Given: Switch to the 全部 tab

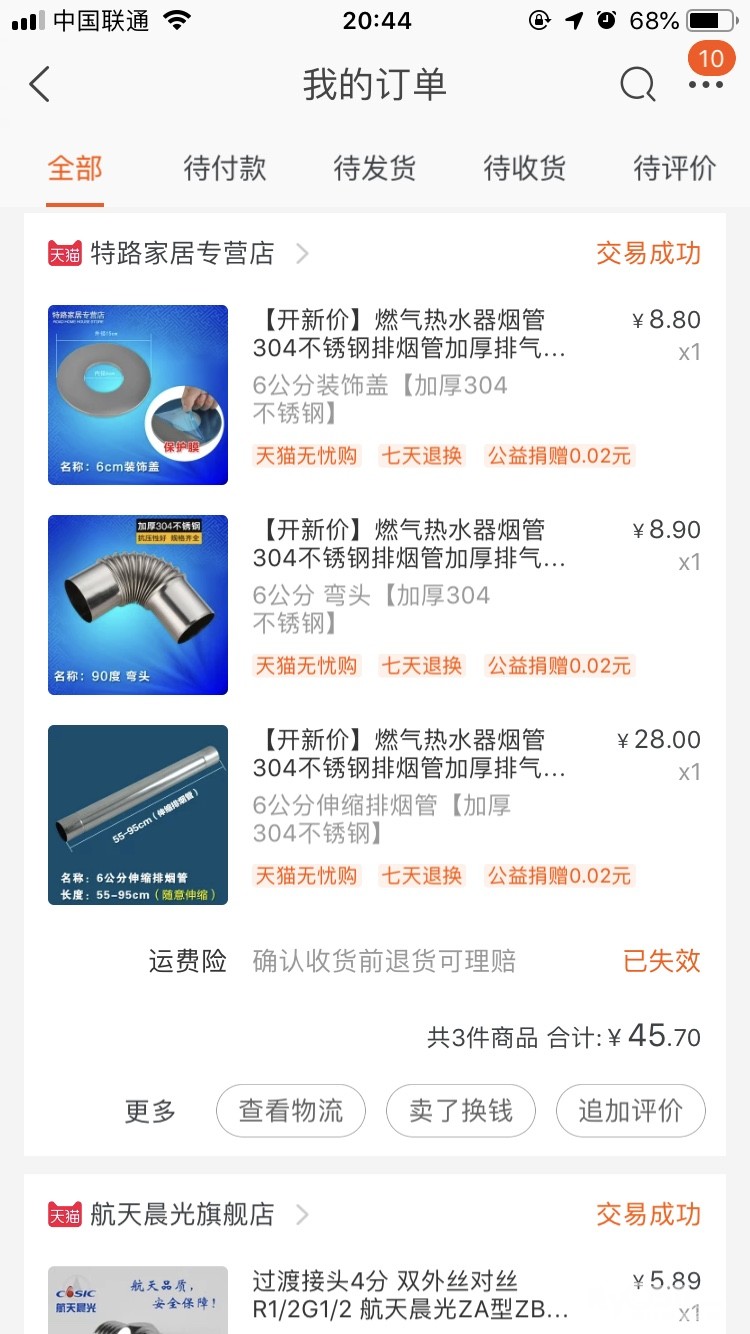Looking at the screenshot, I should [x=75, y=168].
